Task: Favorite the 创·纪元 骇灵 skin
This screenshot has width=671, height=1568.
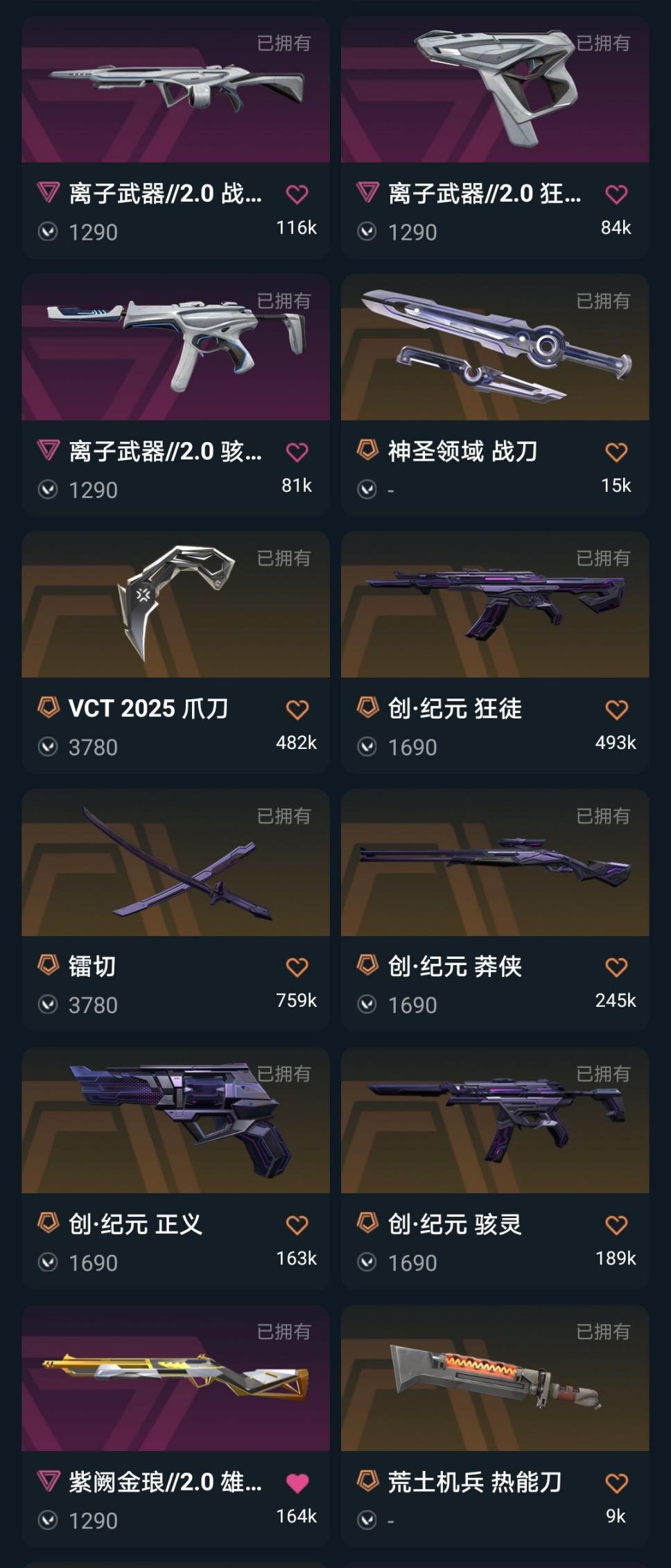Action: click(x=616, y=1225)
